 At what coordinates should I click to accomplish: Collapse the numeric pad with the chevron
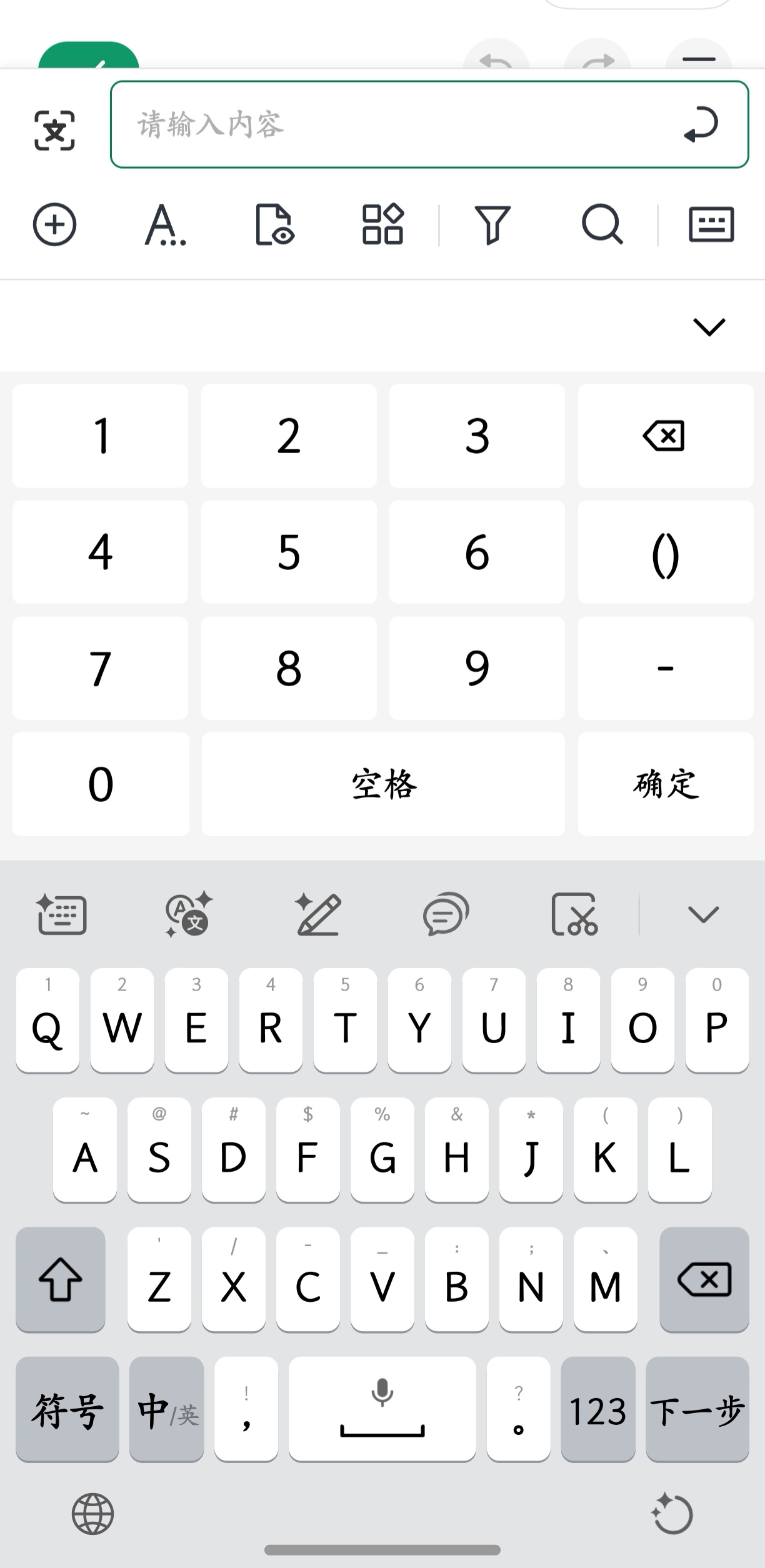(x=709, y=327)
